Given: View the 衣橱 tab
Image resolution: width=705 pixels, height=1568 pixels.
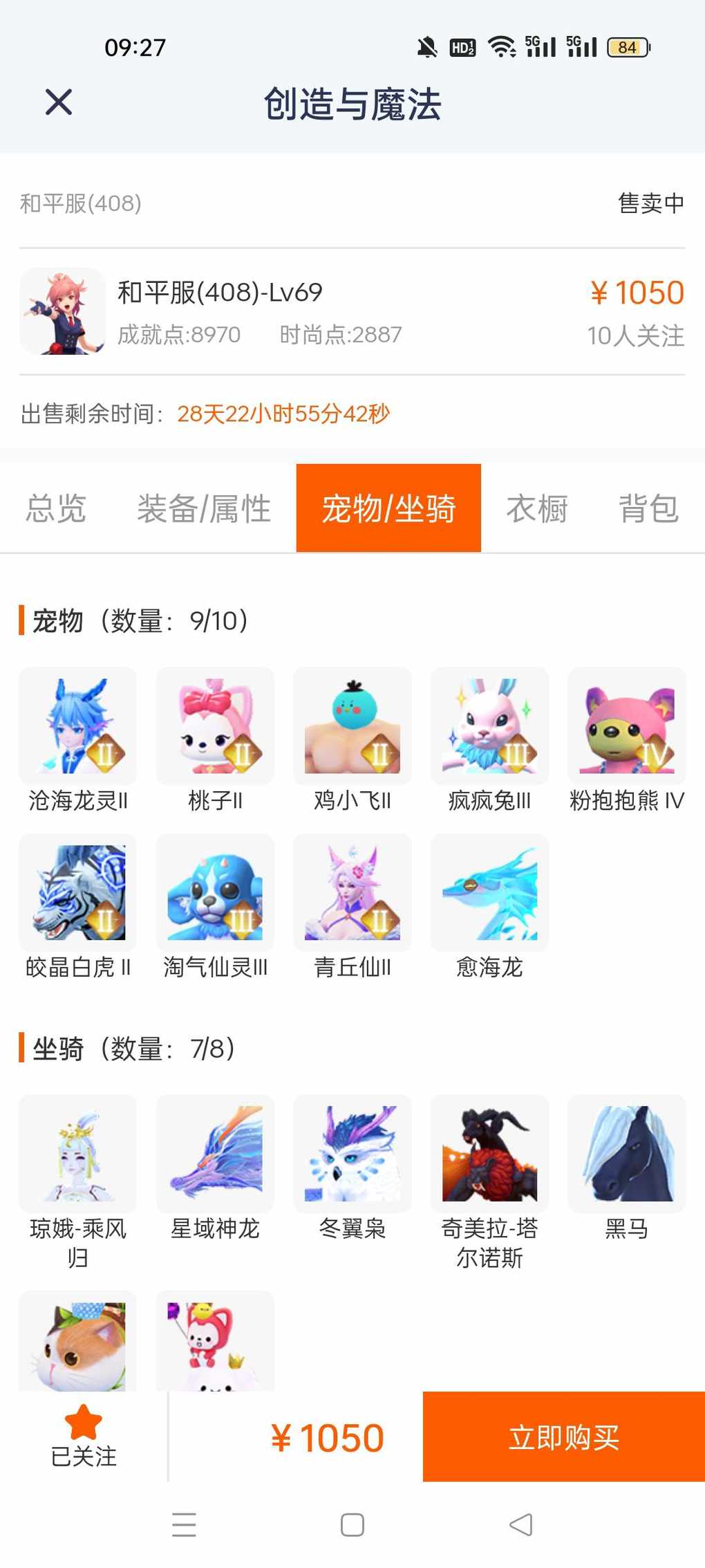Looking at the screenshot, I should coord(537,508).
